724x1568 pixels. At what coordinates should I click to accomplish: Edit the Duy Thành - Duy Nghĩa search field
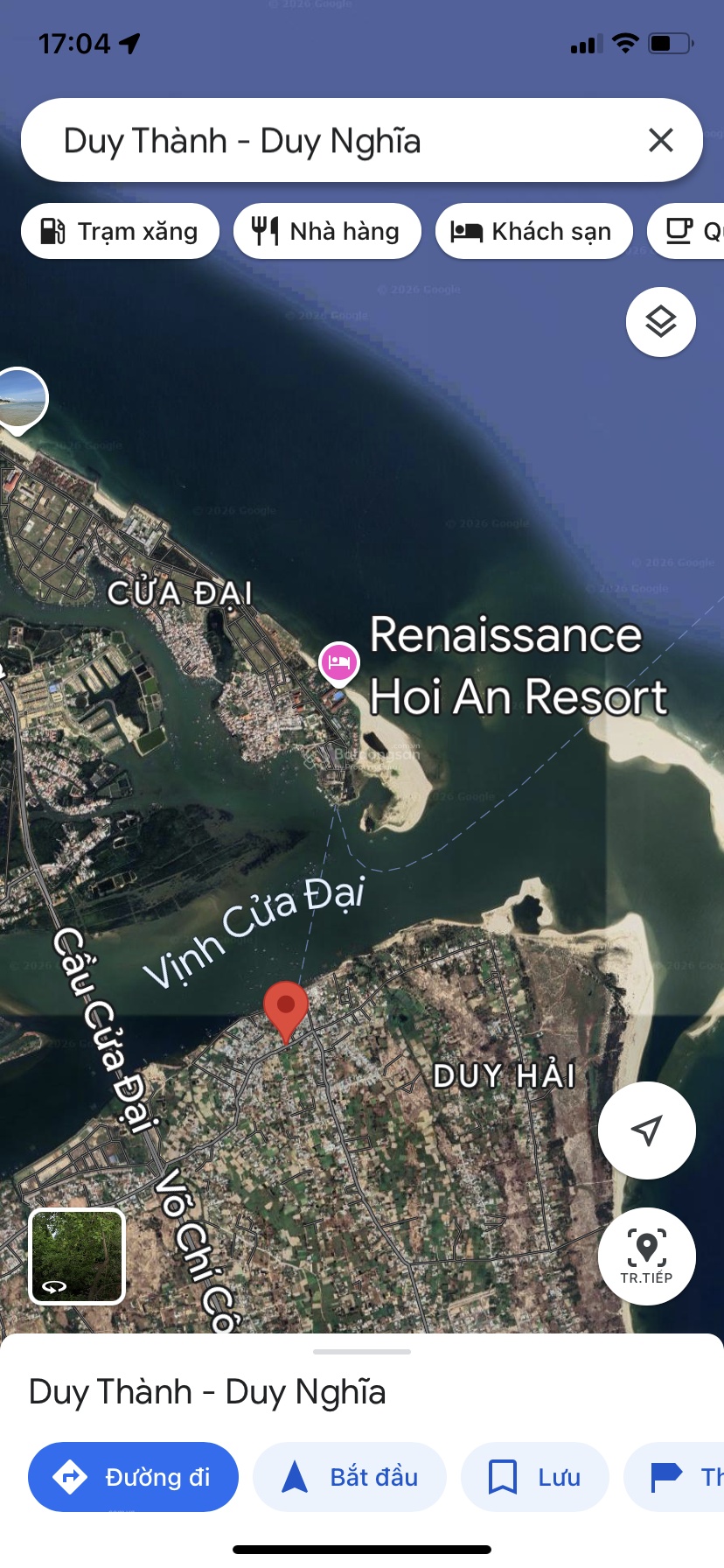(x=332, y=141)
